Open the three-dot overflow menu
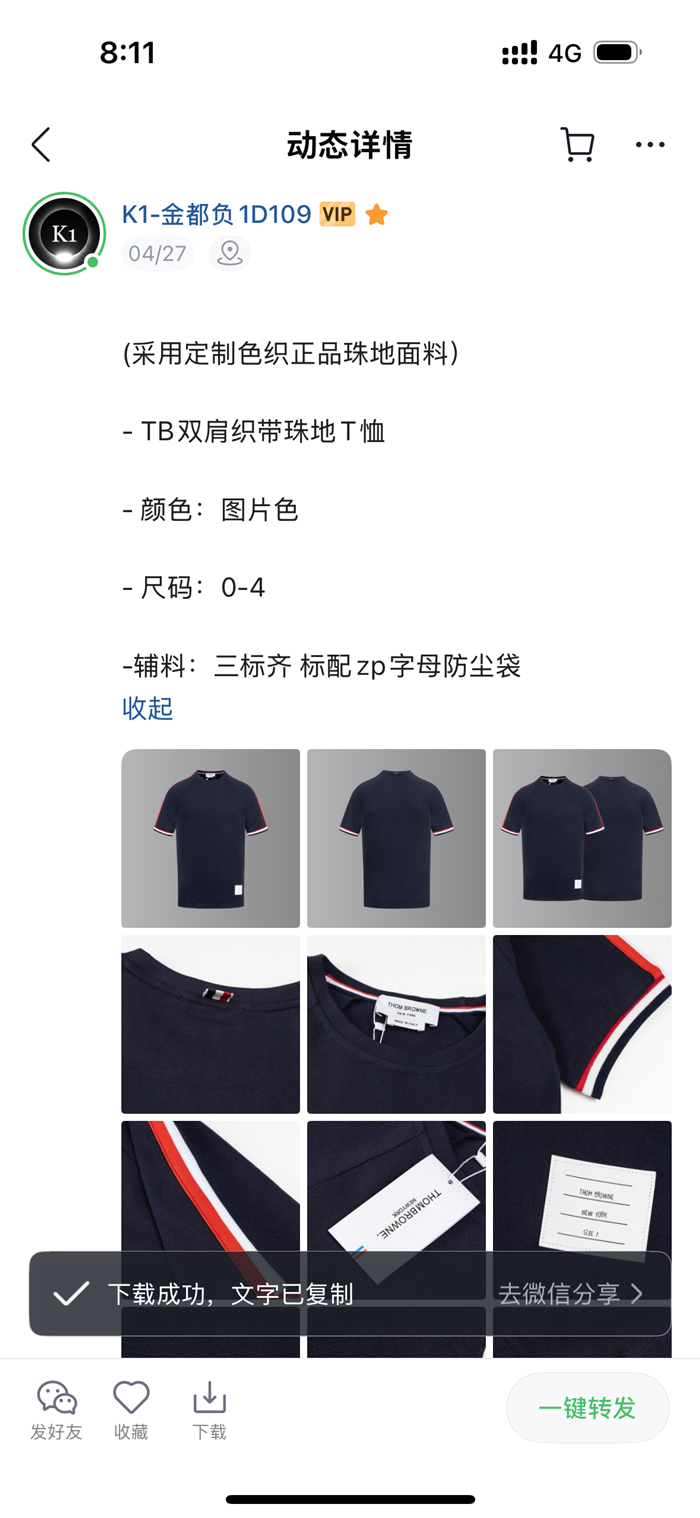This screenshot has width=700, height=1518. point(650,145)
